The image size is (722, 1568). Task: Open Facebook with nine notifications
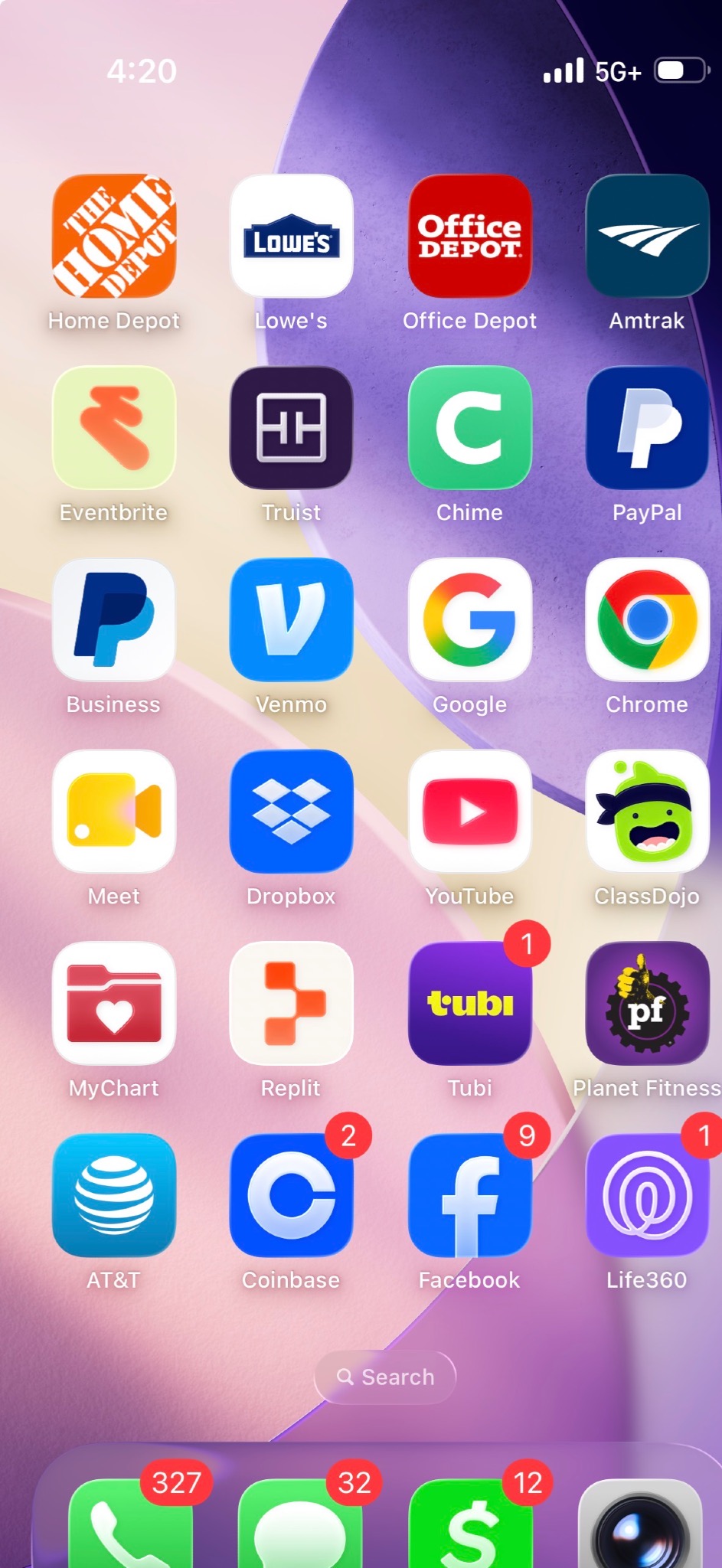tap(469, 1196)
